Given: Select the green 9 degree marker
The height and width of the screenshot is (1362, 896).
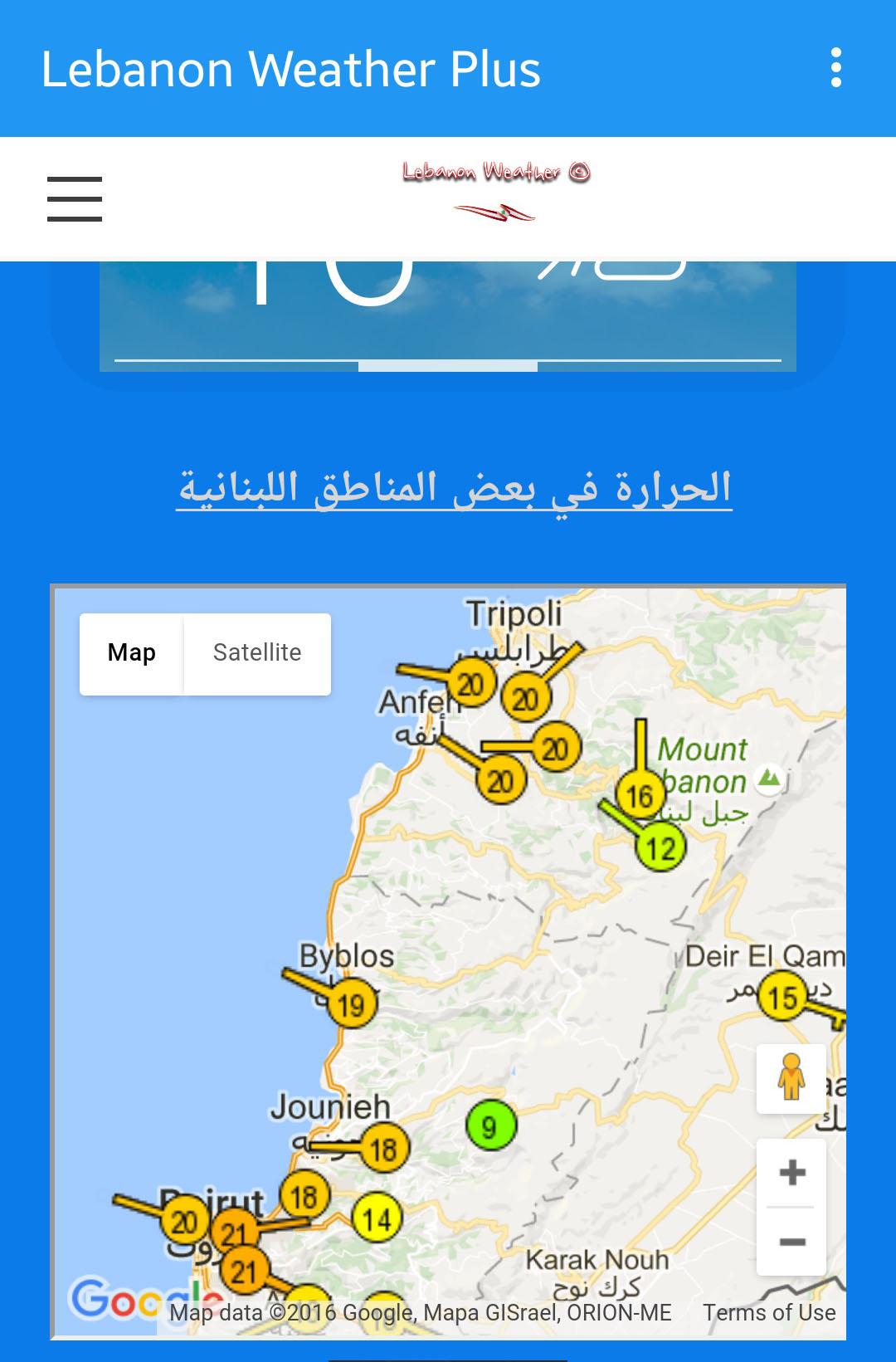Looking at the screenshot, I should [x=490, y=1126].
